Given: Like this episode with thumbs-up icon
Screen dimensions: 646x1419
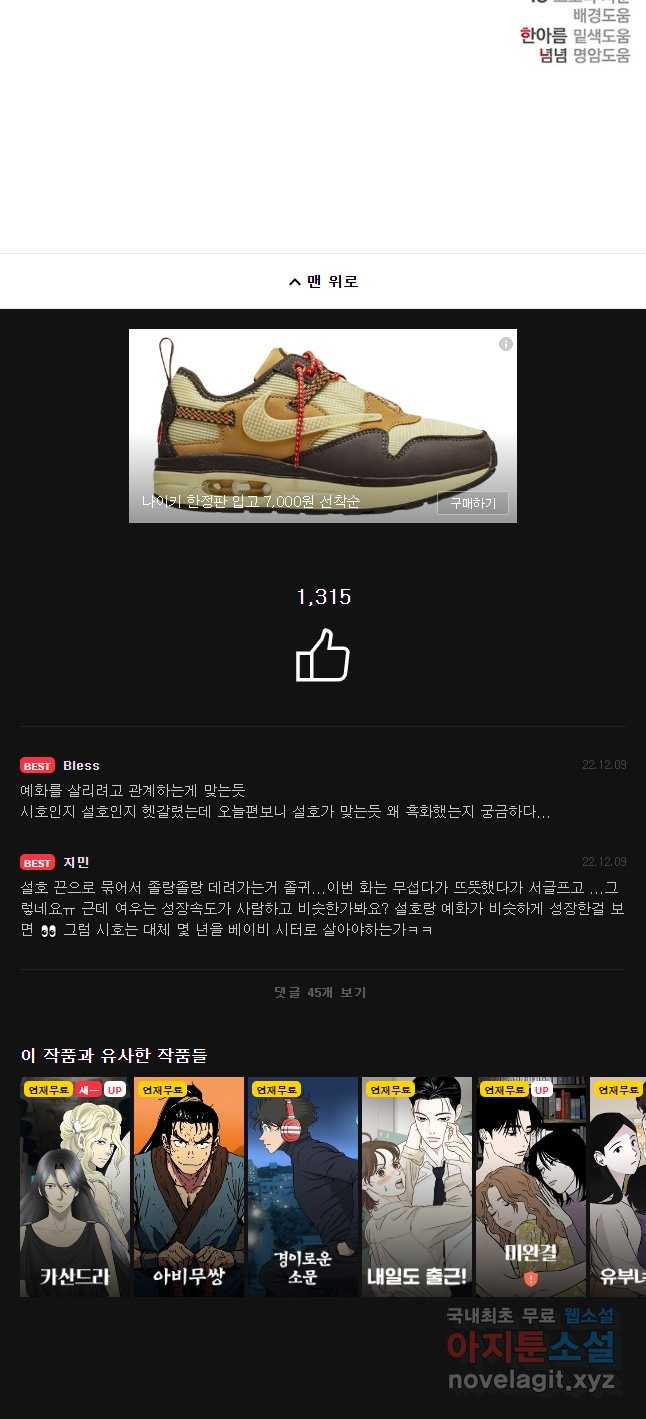Looking at the screenshot, I should pyautogui.click(x=323, y=655).
